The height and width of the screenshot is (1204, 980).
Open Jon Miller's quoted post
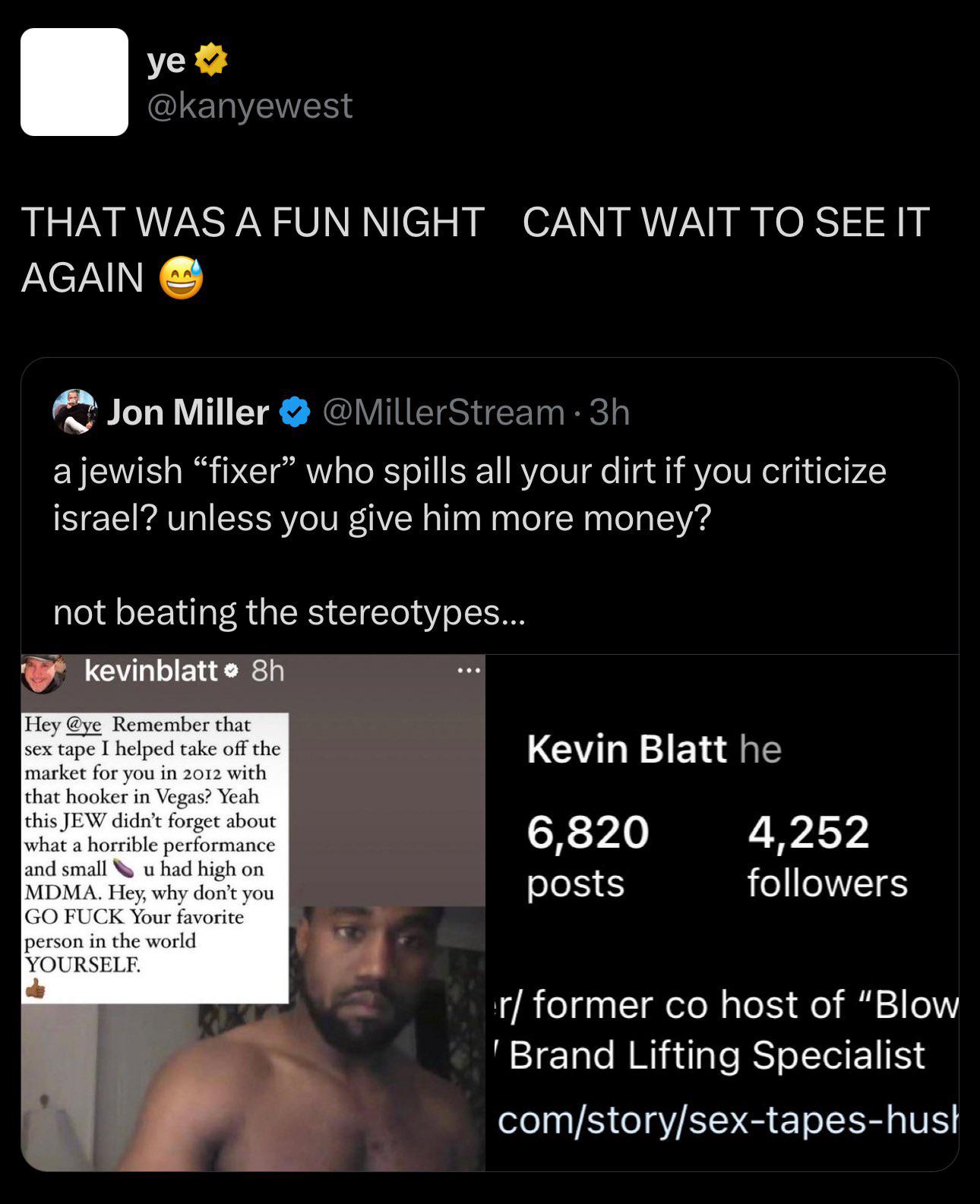(x=489, y=764)
